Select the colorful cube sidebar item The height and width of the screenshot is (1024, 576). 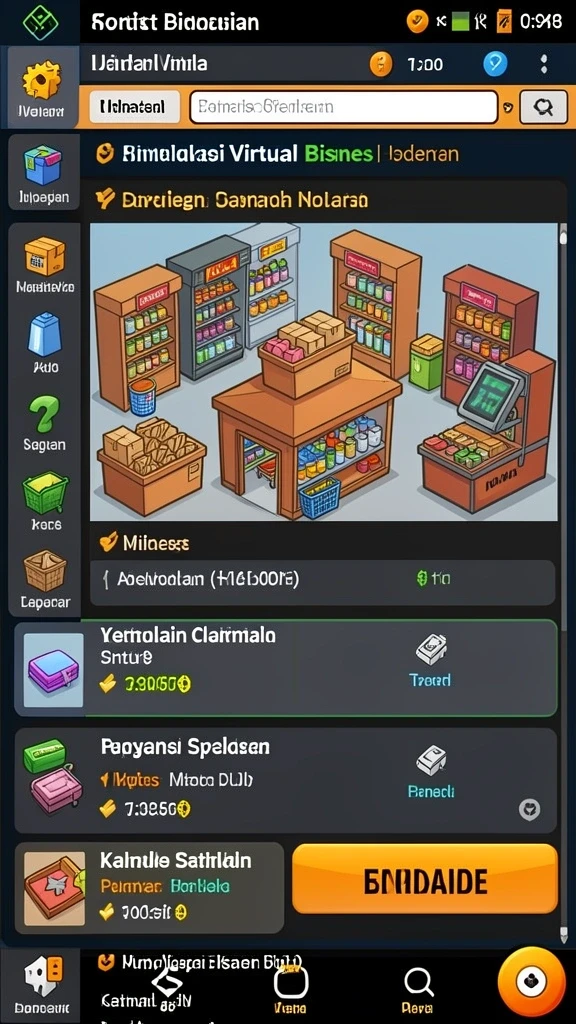pos(43,172)
